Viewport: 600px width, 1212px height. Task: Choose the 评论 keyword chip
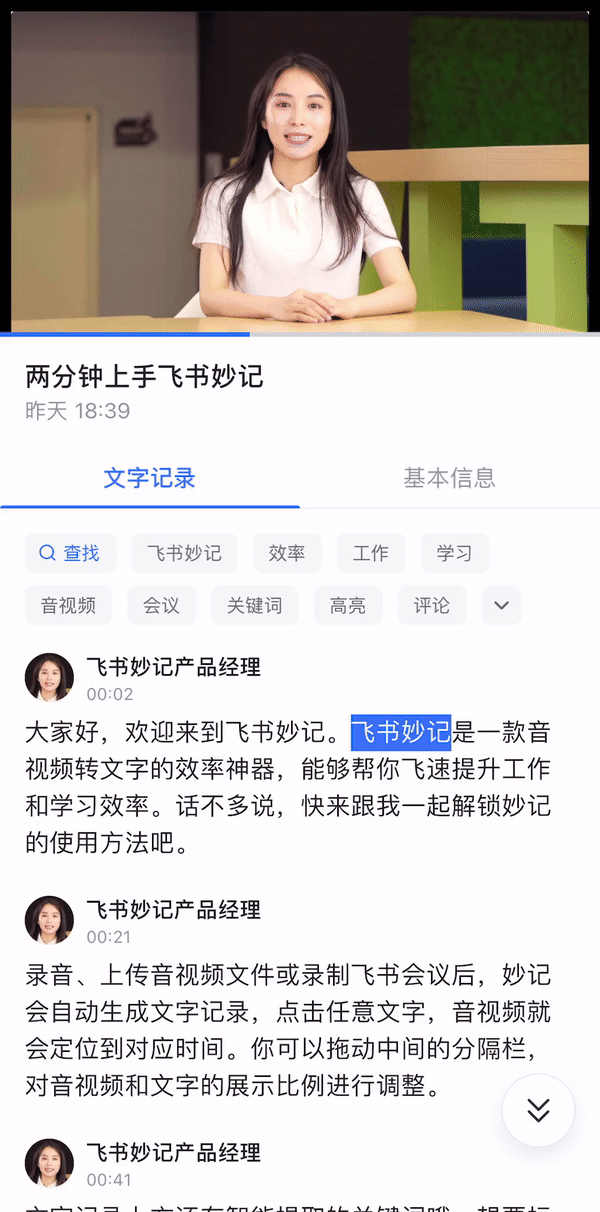431,605
